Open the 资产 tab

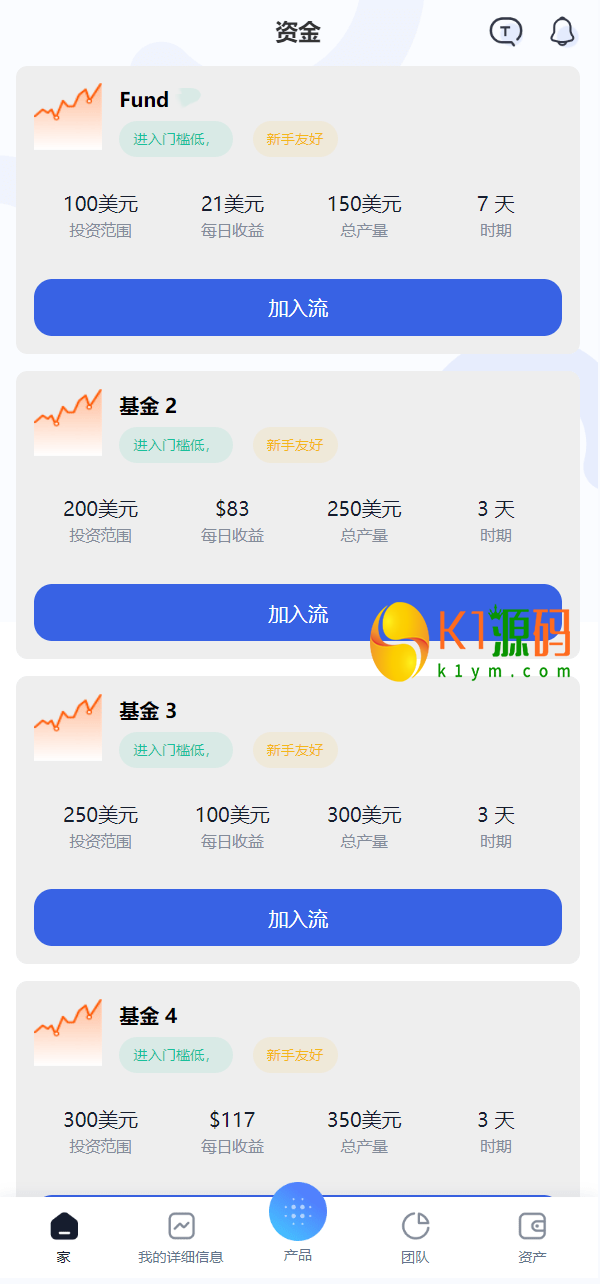(532, 1236)
